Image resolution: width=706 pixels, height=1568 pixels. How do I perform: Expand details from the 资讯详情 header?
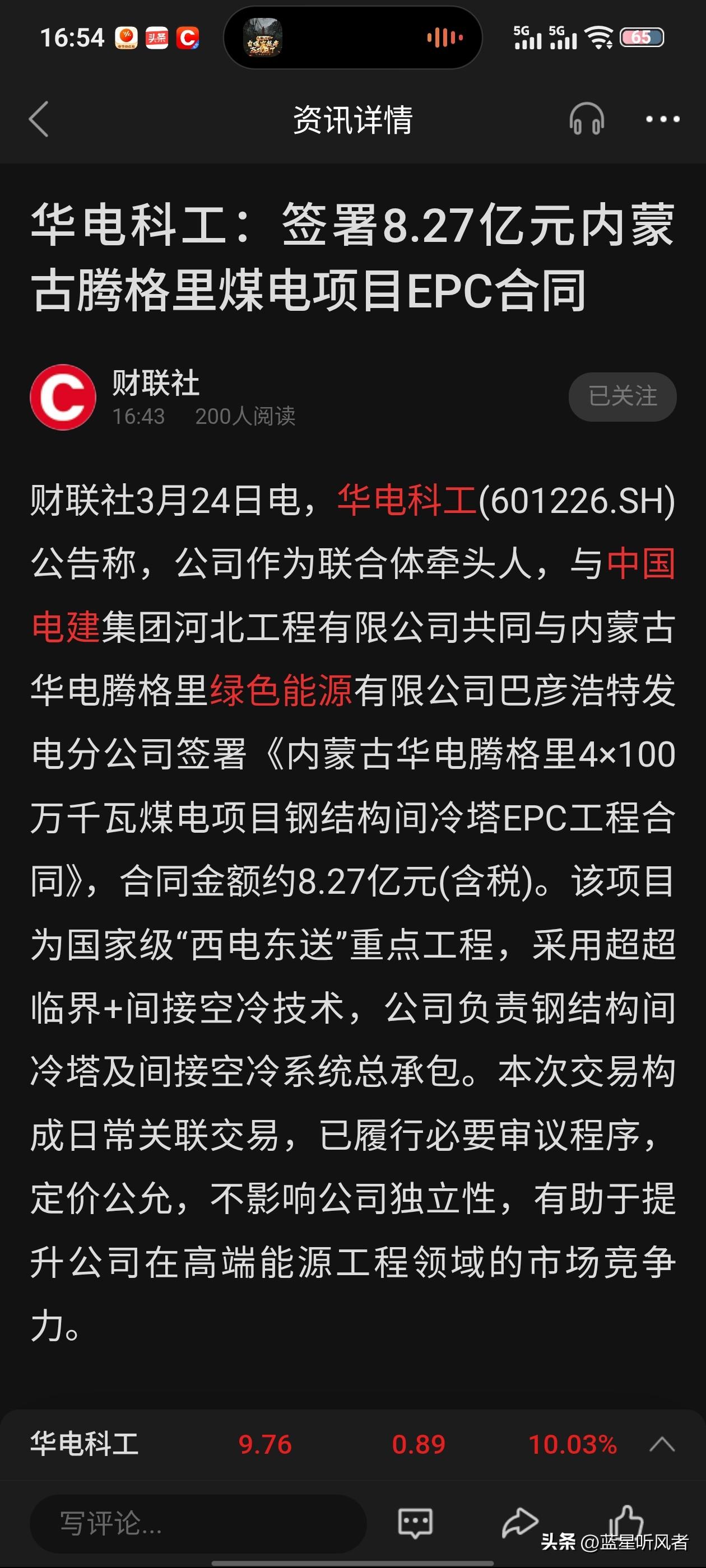click(354, 120)
